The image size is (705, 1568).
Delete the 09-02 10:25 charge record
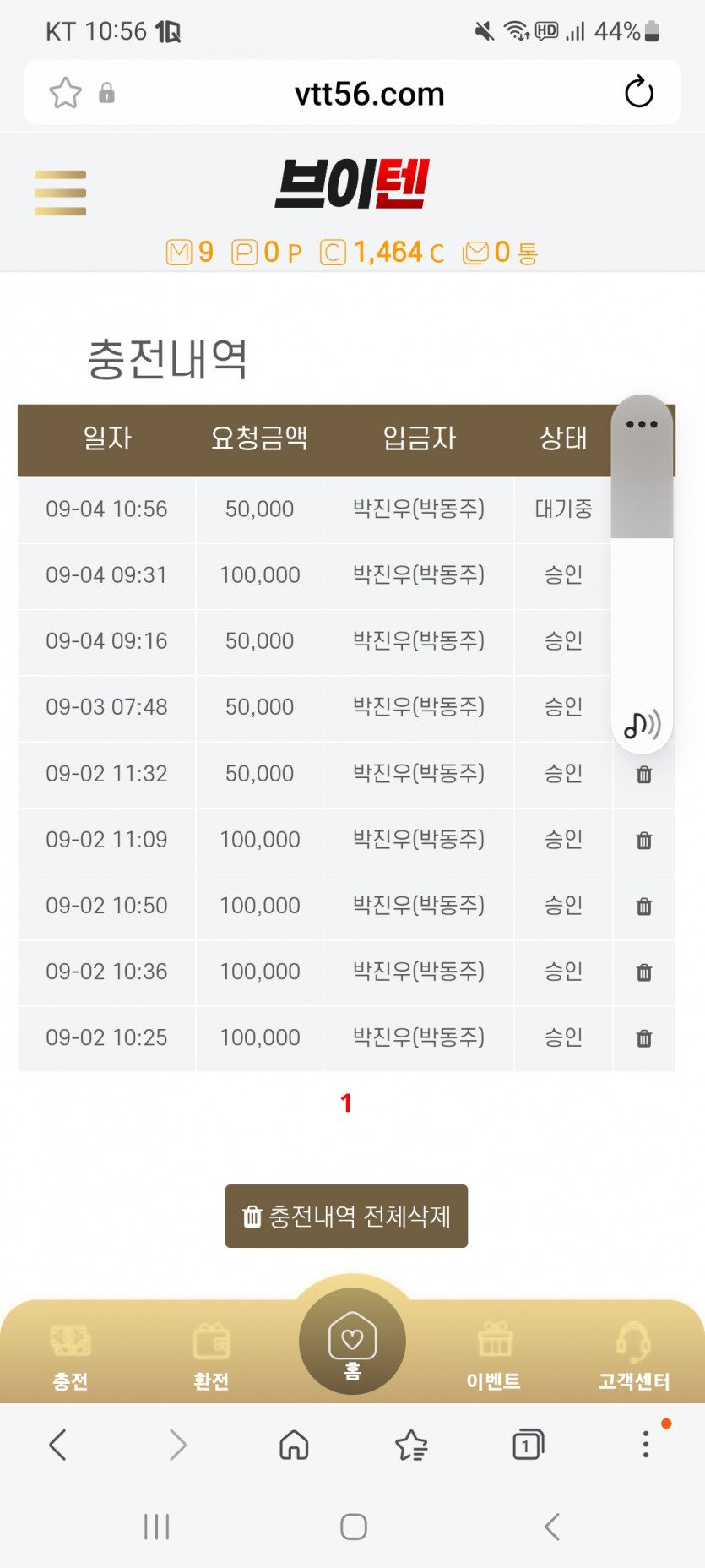pyautogui.click(x=644, y=1037)
